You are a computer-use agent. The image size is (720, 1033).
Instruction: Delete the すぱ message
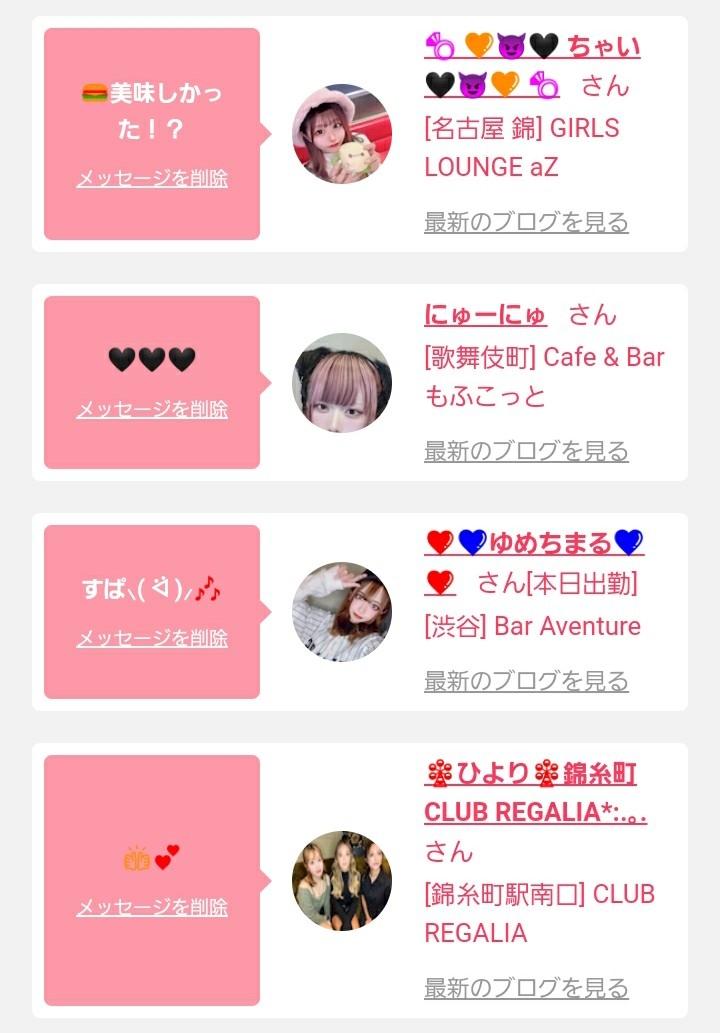[x=152, y=638]
